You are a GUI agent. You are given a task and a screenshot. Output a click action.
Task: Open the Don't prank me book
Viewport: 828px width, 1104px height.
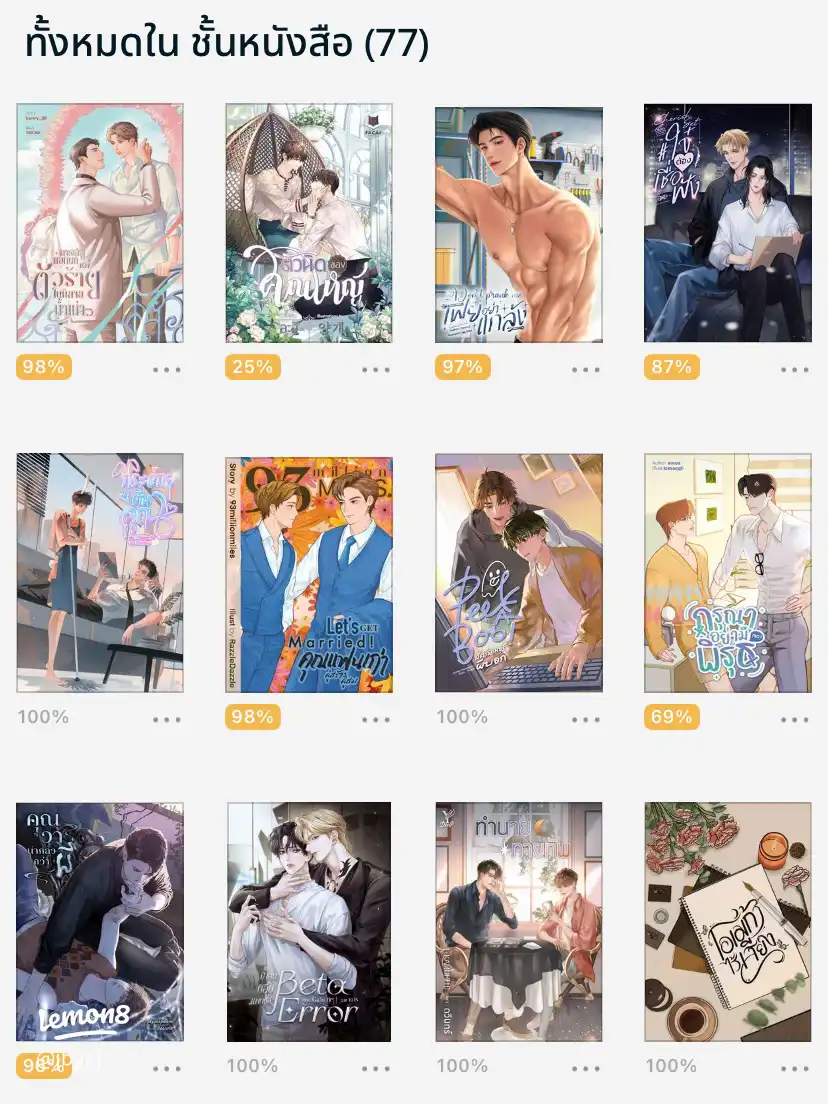pyautogui.click(x=518, y=223)
